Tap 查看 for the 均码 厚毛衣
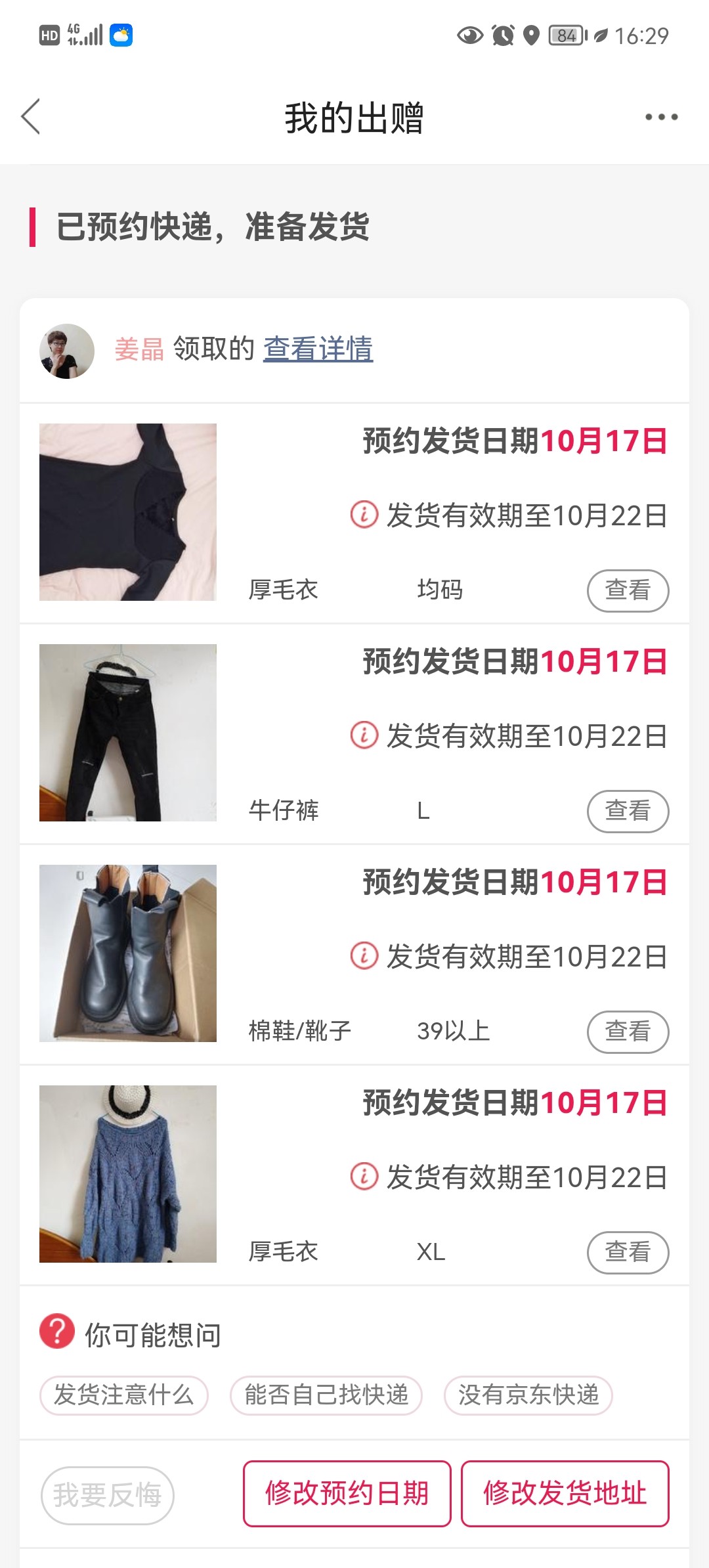Viewport: 709px width, 1568px height. 628,590
